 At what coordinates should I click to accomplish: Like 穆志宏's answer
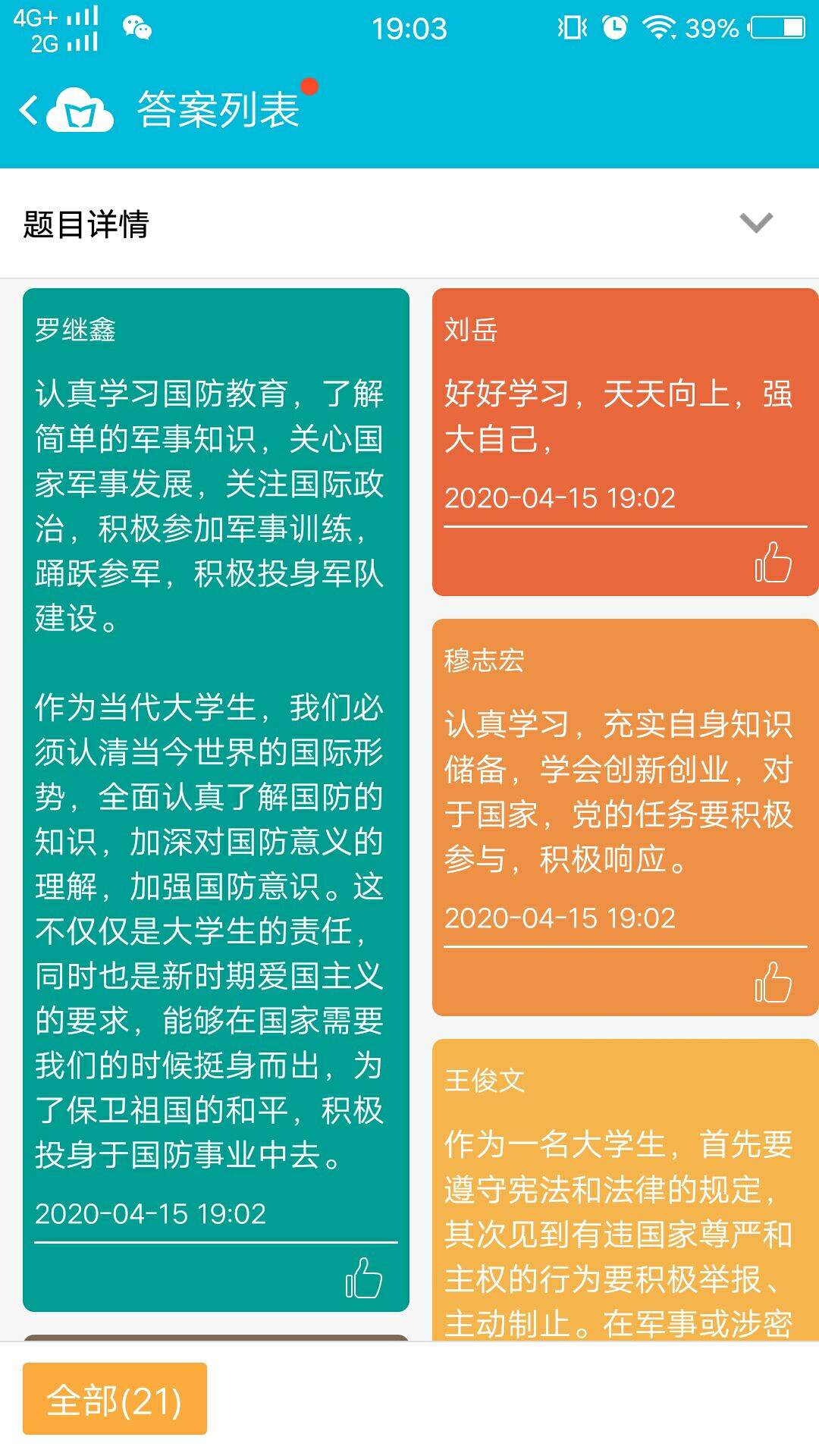pos(773,983)
